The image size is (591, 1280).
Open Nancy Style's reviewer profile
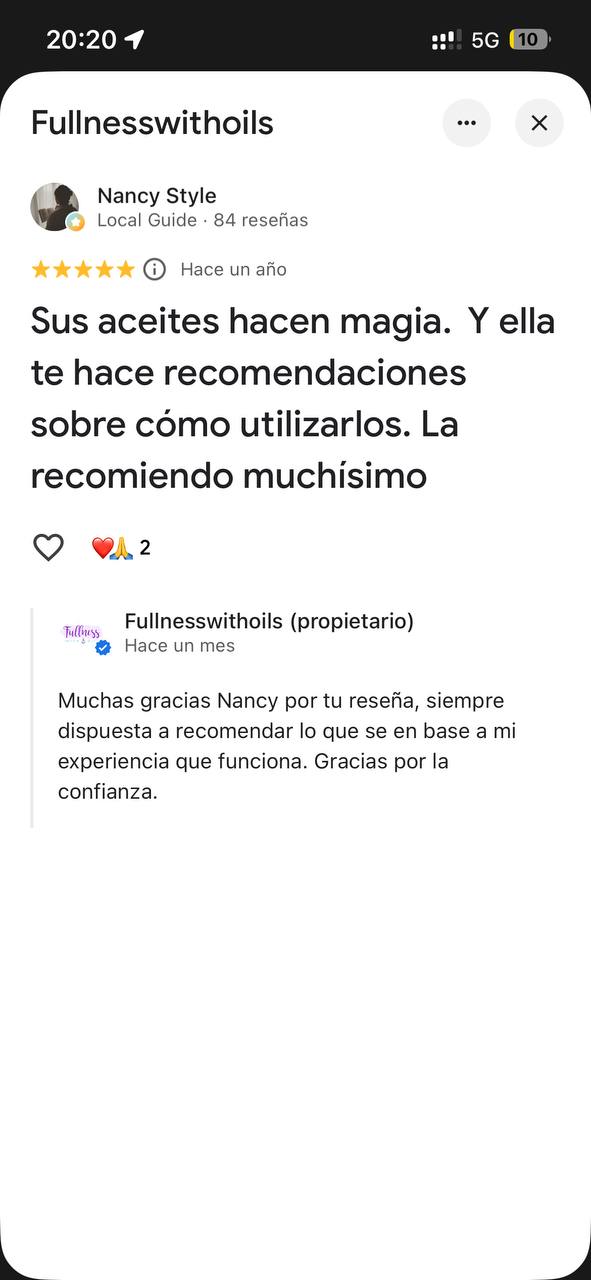coord(156,196)
